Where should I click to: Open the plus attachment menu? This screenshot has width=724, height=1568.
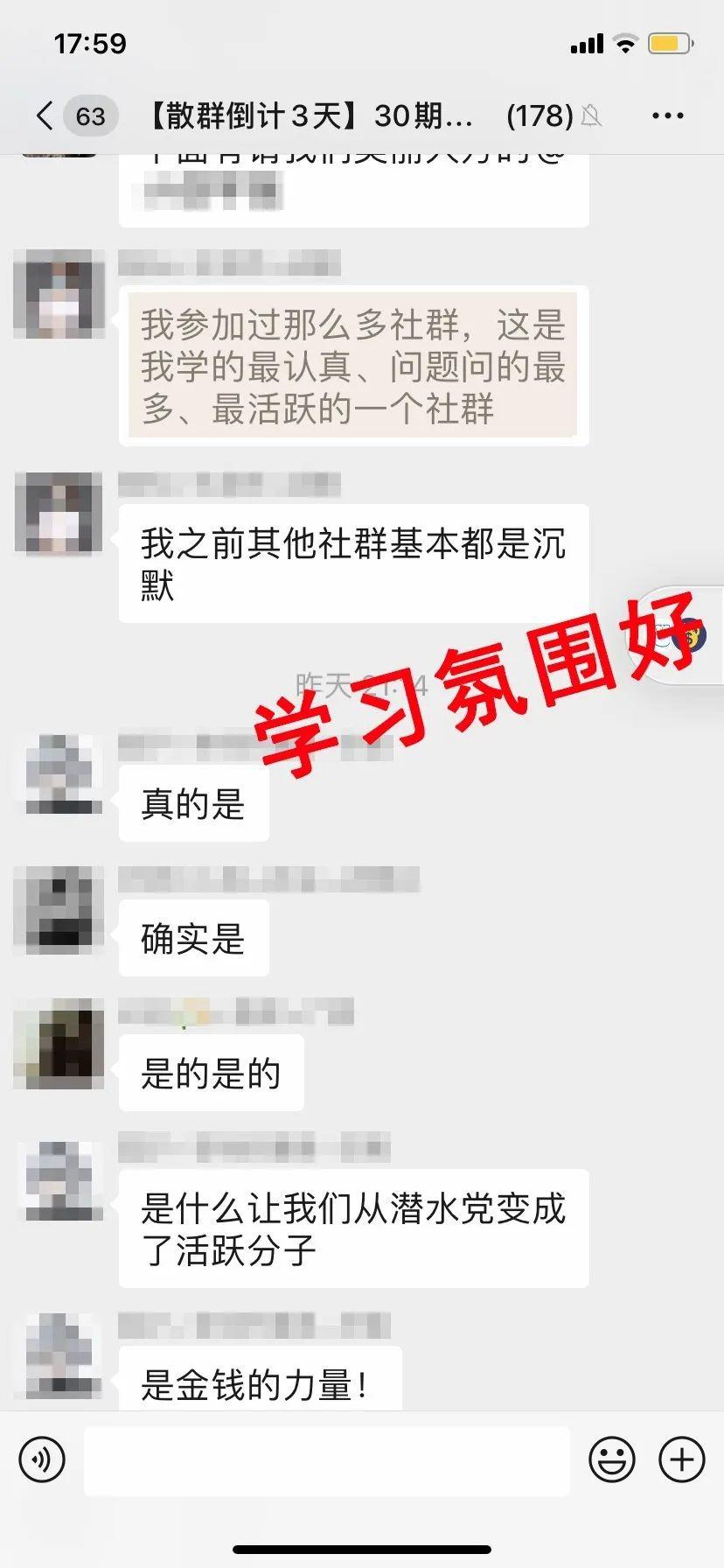tap(682, 1459)
